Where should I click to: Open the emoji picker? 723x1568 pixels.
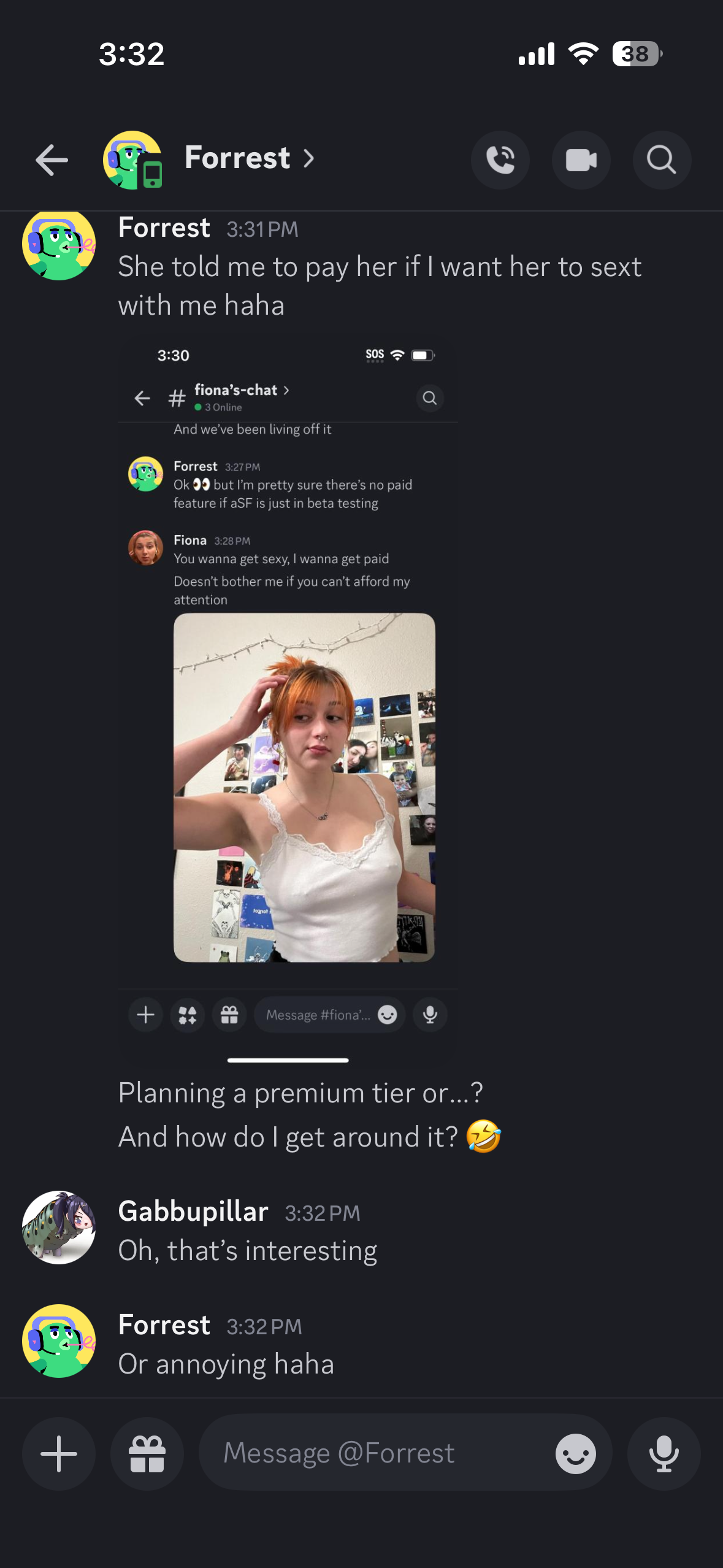(x=575, y=1453)
